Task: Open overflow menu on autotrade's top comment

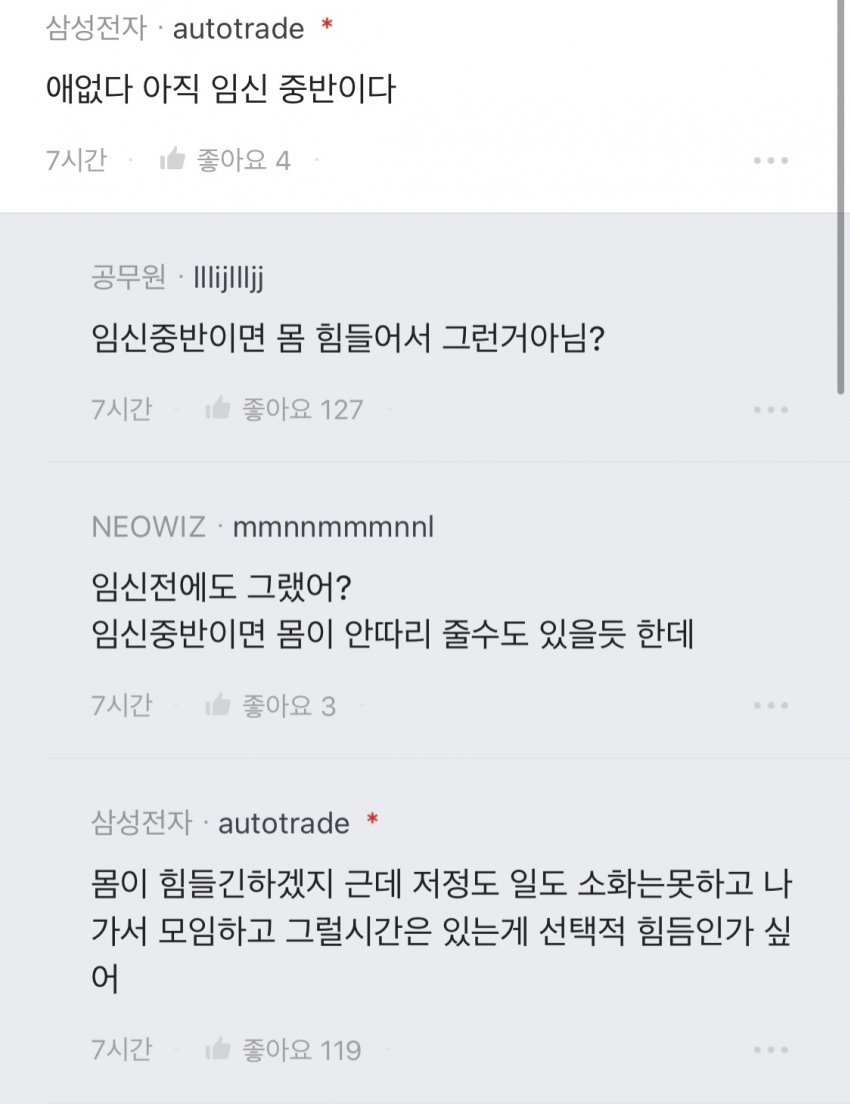Action: [x=771, y=160]
